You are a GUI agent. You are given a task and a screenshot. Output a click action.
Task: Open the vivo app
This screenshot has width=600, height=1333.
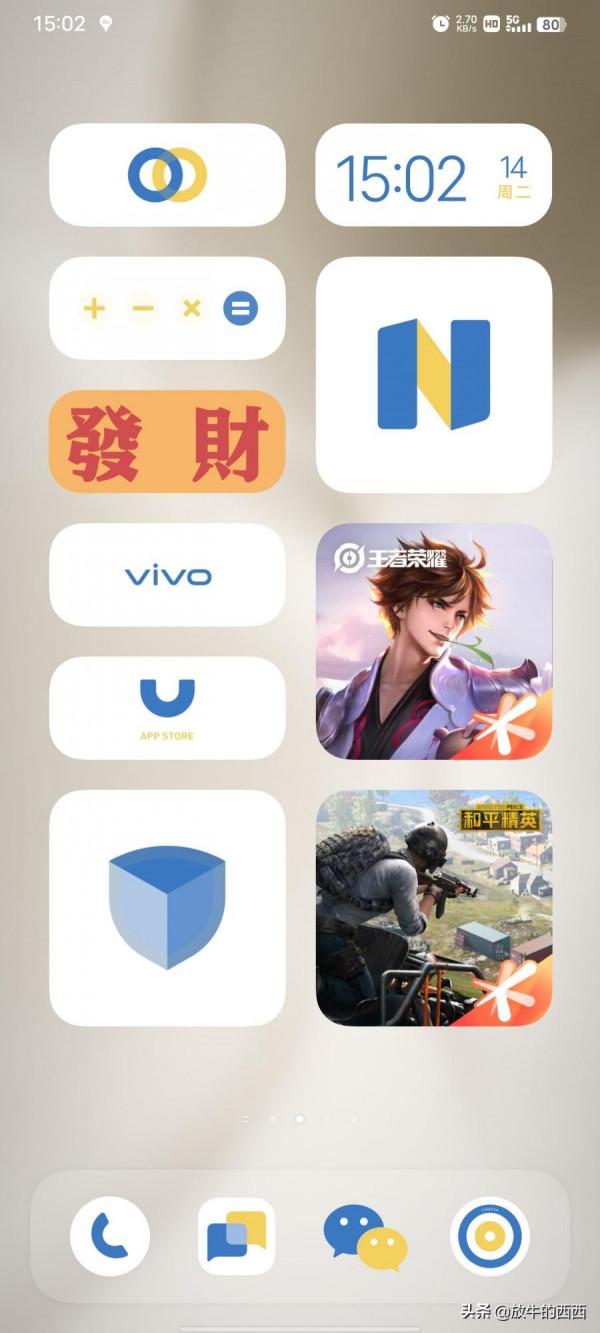(x=167, y=575)
